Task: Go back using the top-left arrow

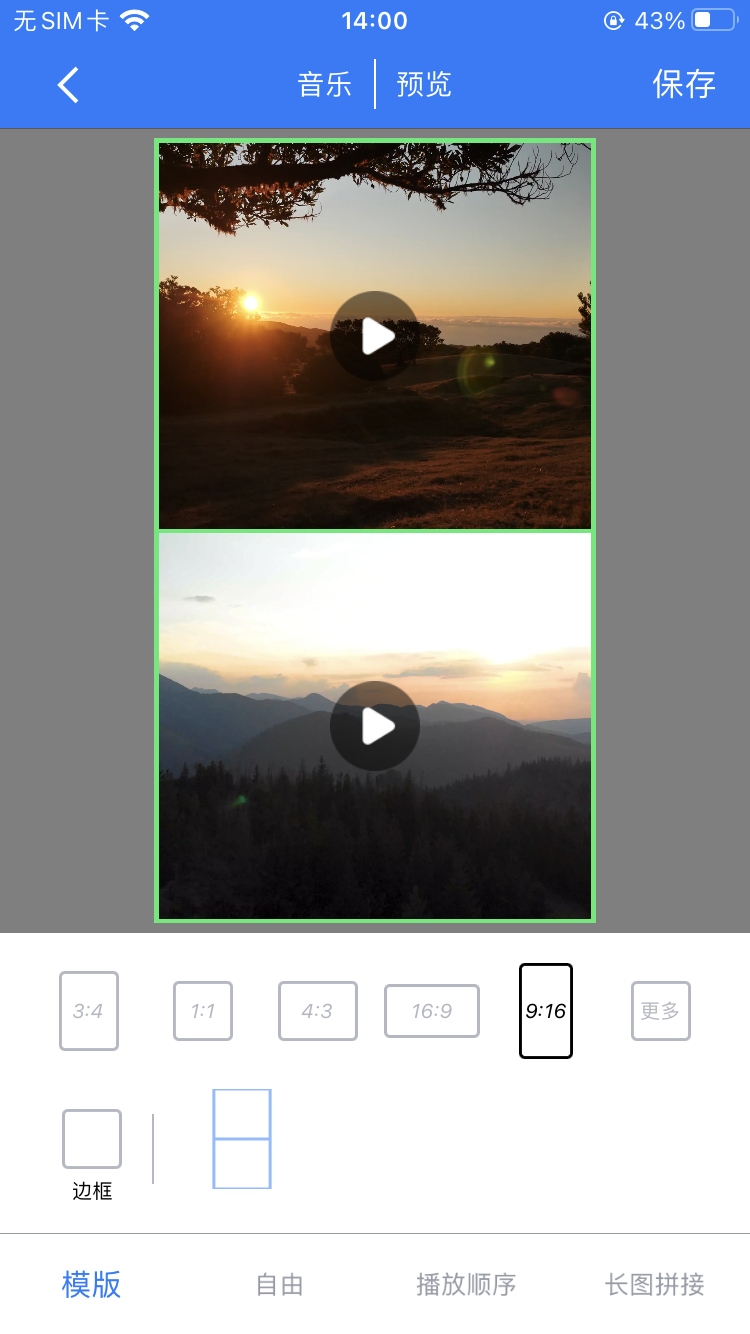Action: coord(68,85)
